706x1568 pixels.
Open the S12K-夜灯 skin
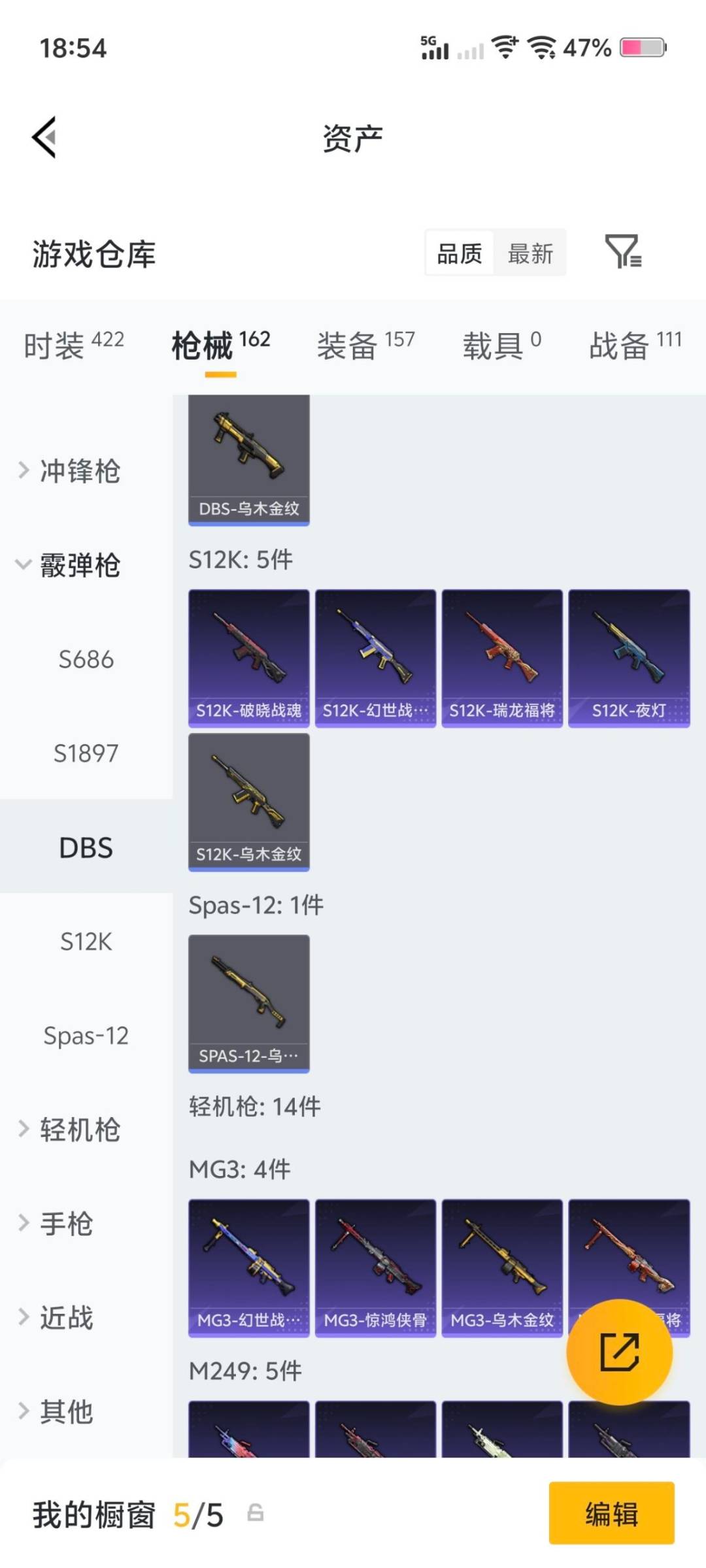[628, 655]
